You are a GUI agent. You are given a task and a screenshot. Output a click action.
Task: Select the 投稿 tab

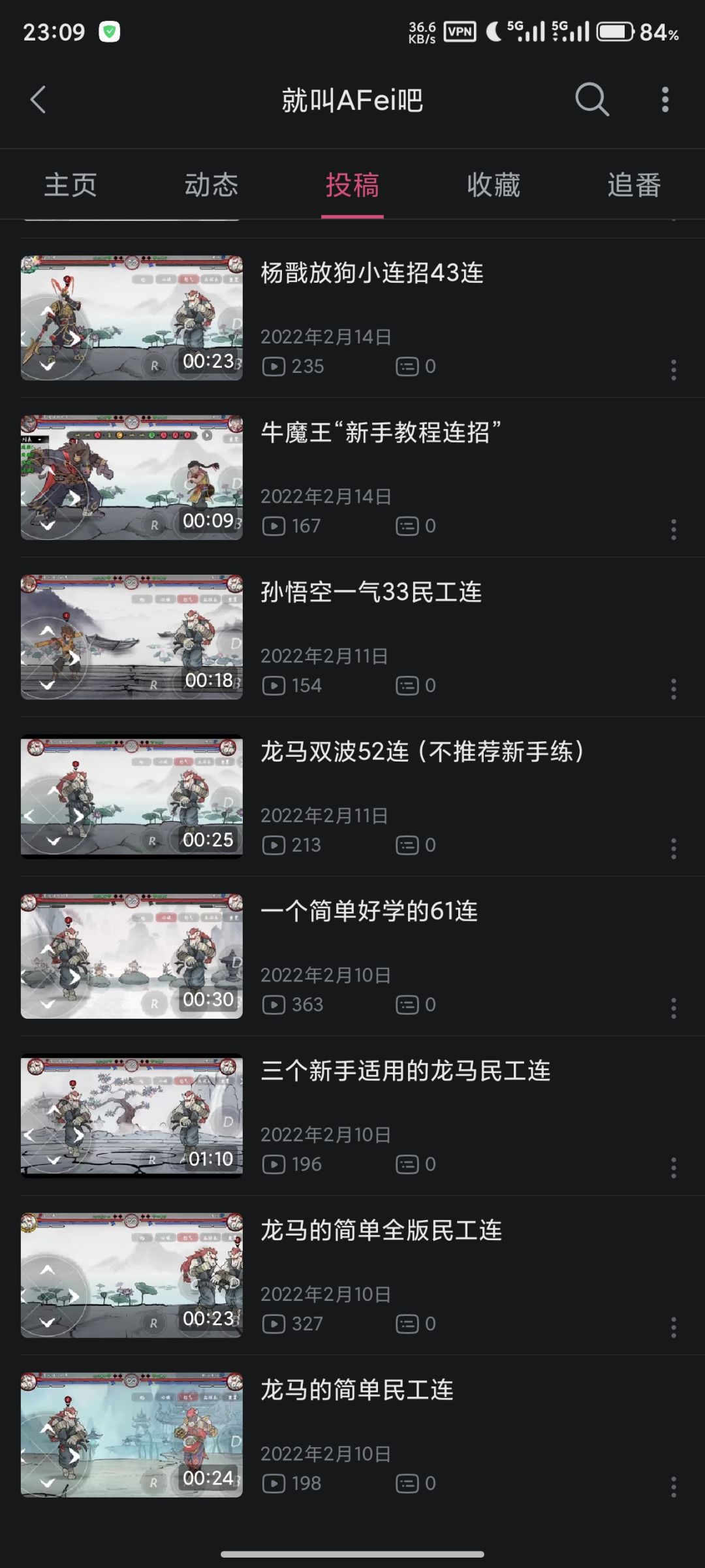[x=352, y=185]
